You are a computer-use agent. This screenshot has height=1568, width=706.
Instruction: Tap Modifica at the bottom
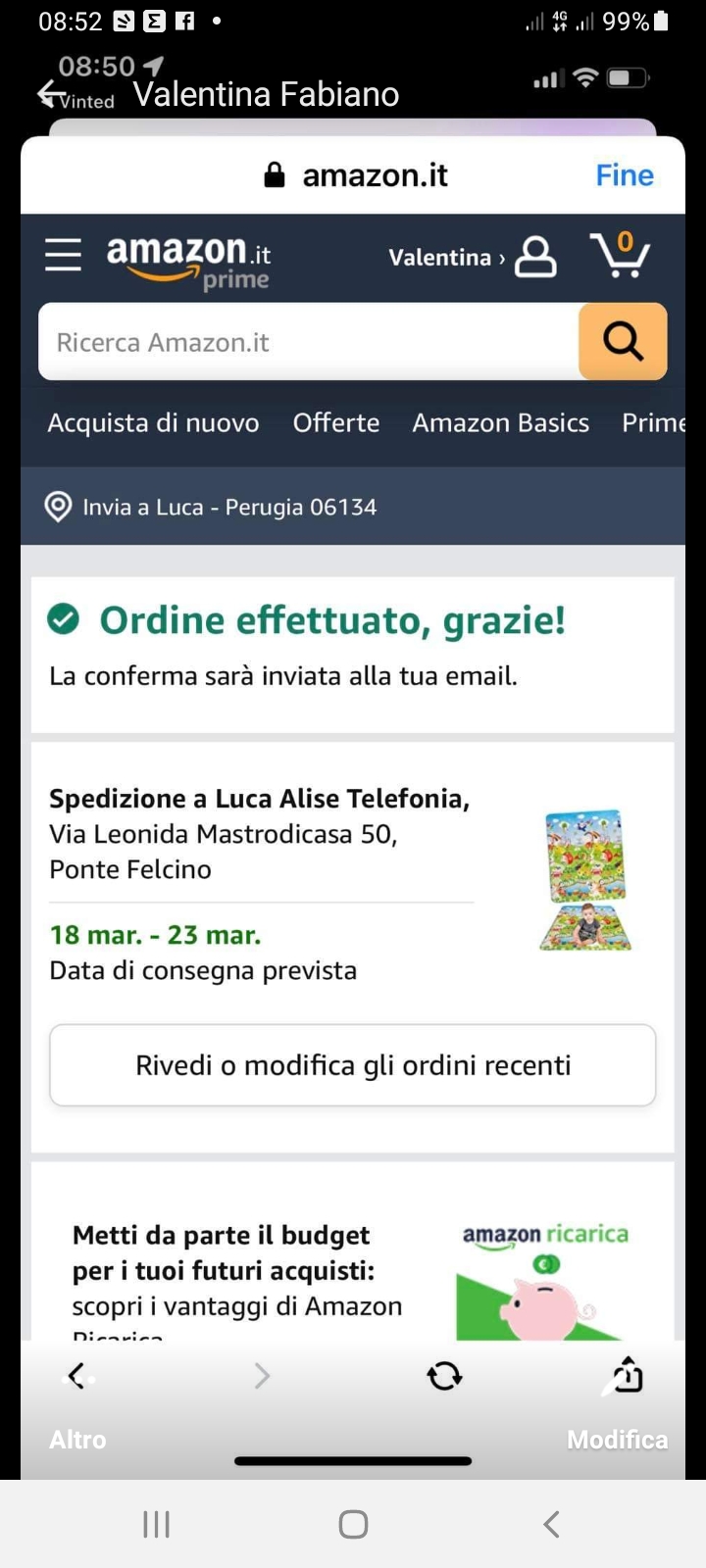[617, 1440]
